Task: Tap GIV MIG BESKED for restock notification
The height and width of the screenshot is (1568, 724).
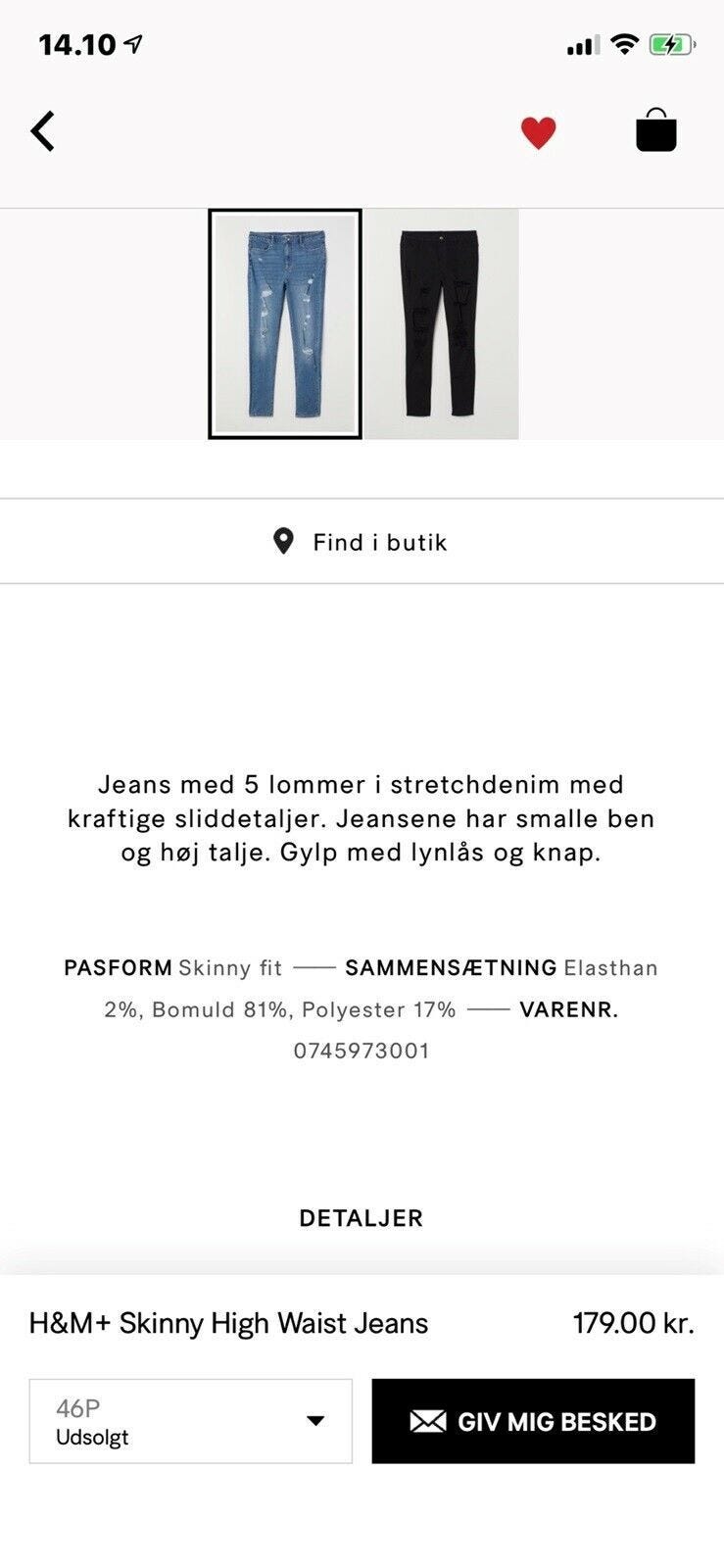Action: (x=533, y=1421)
